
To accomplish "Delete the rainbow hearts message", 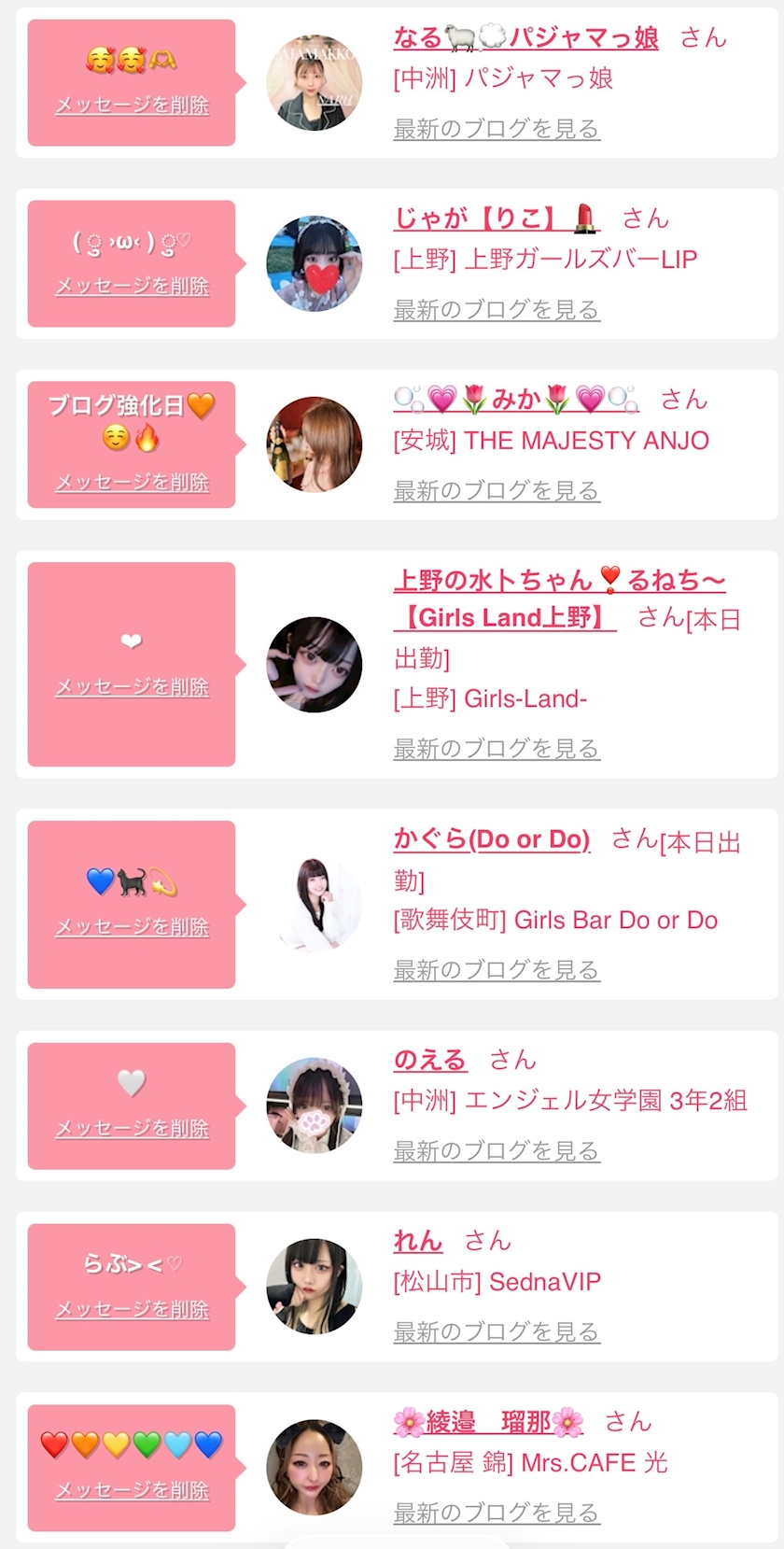I will click(132, 1491).
